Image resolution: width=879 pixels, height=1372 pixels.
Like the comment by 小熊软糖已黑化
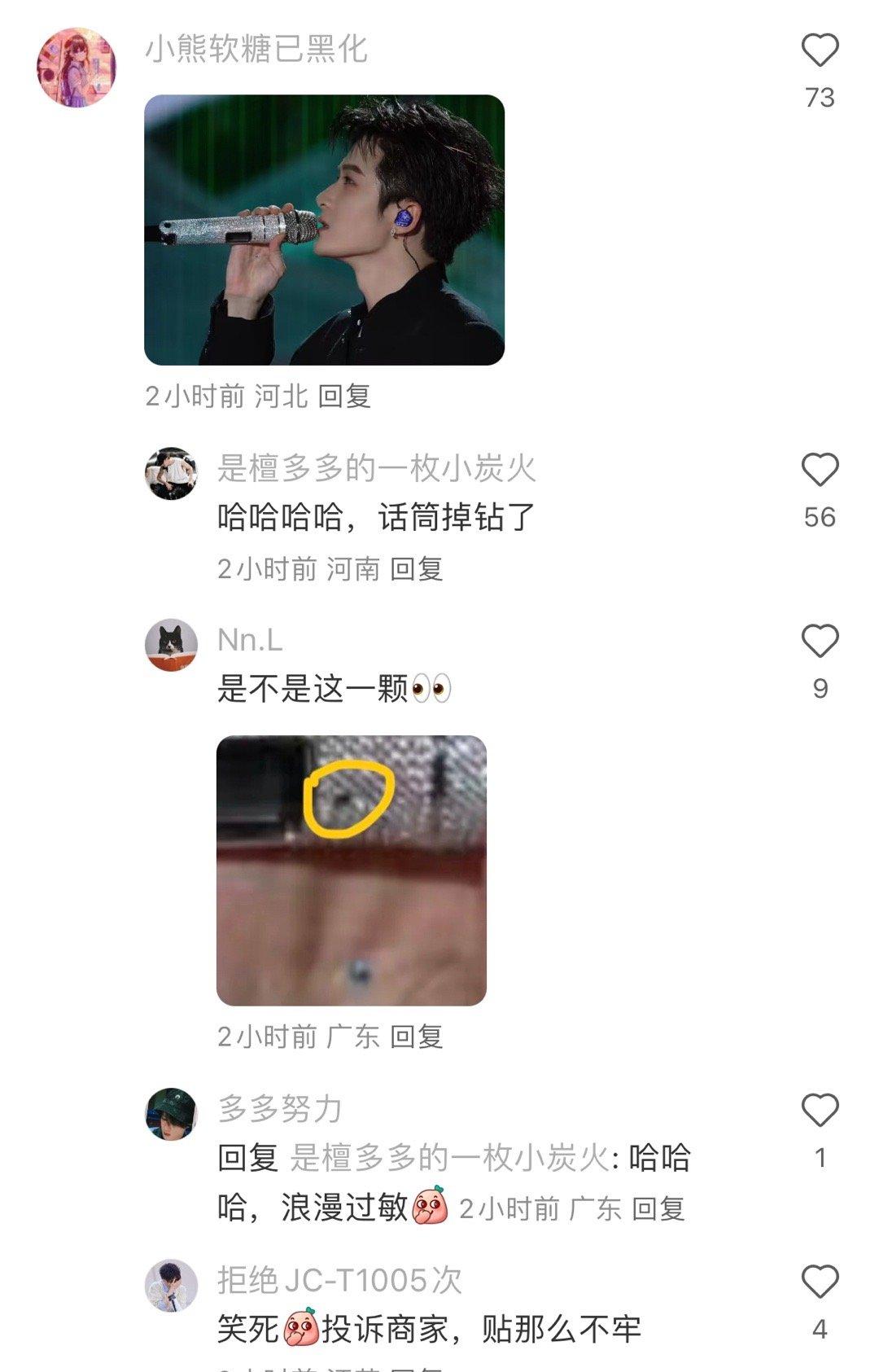(820, 50)
